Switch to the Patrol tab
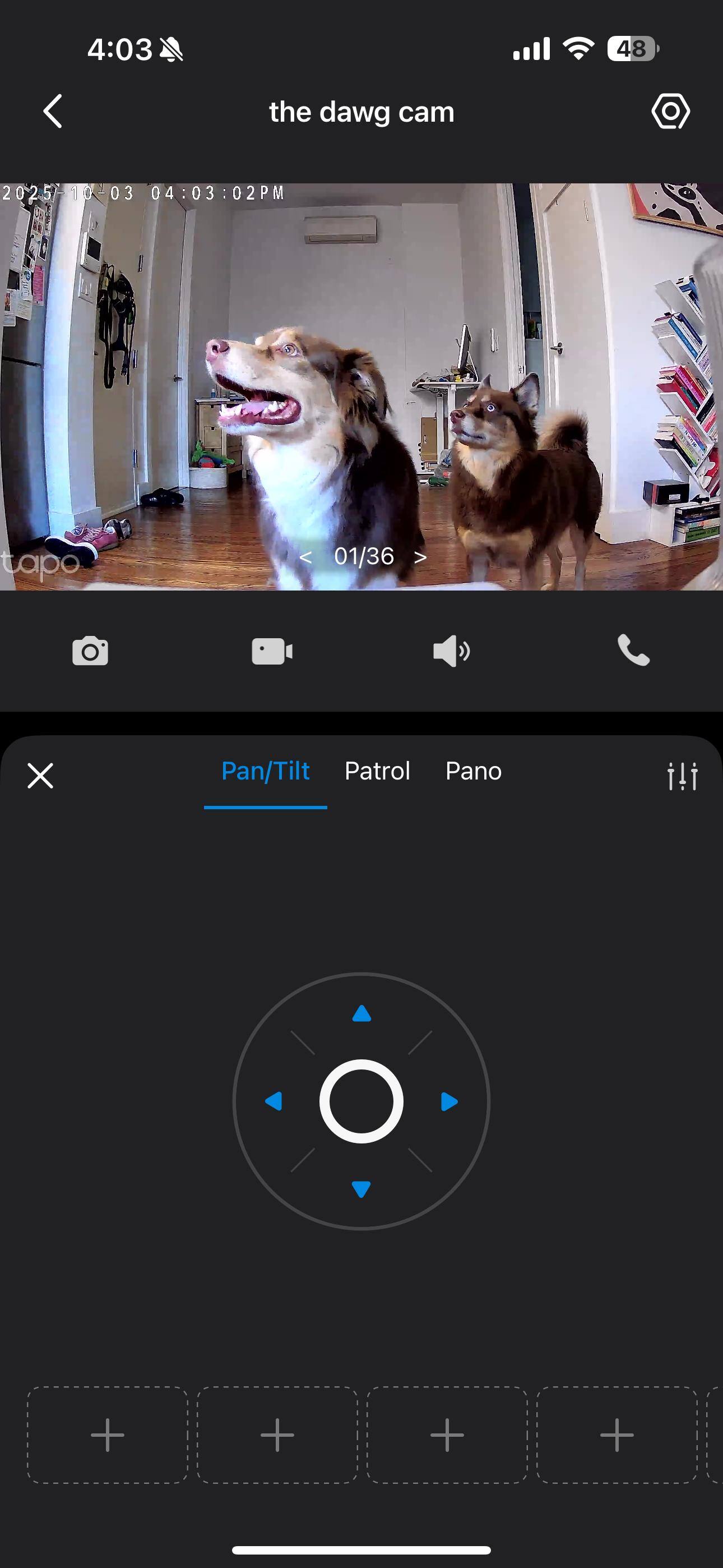The height and width of the screenshot is (1568, 723). point(377,771)
